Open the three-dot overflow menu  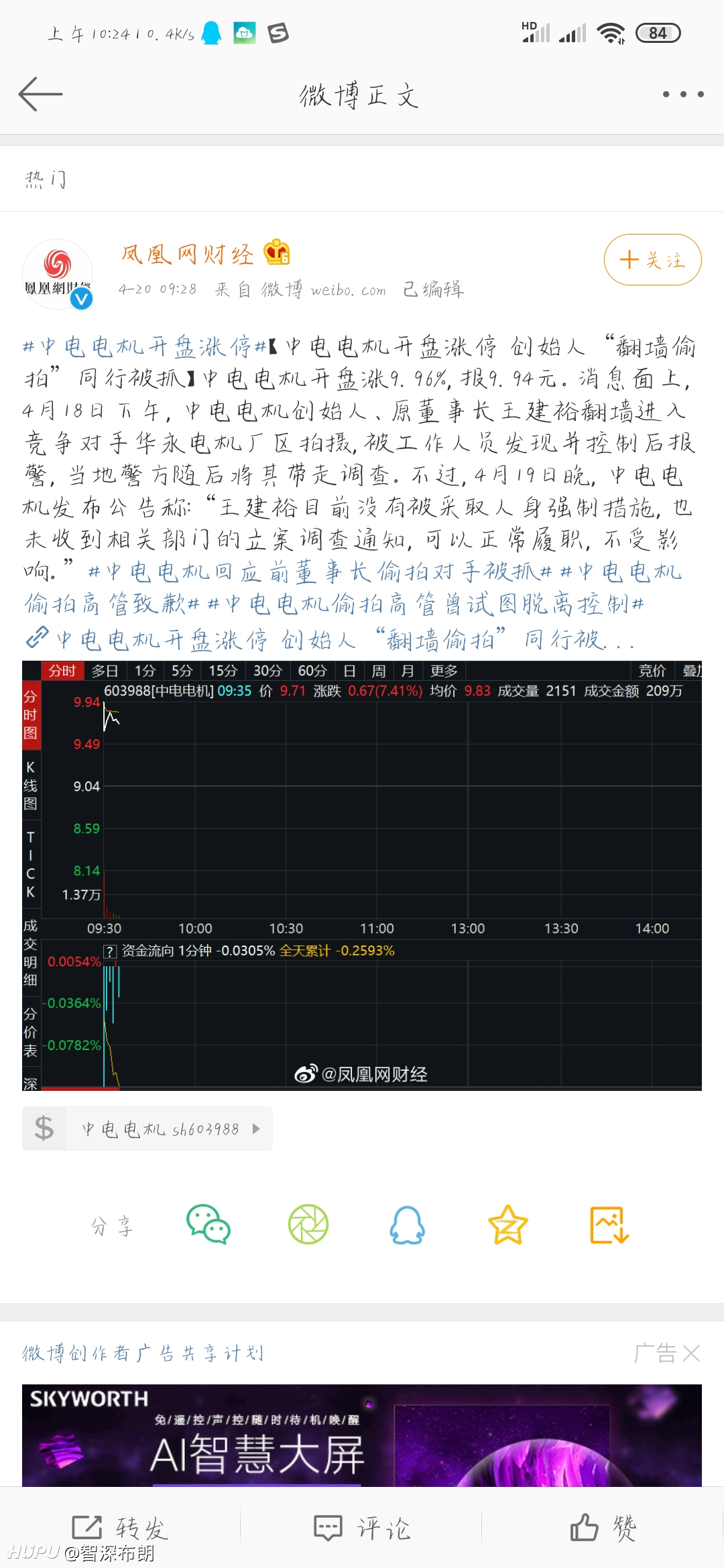(x=683, y=94)
